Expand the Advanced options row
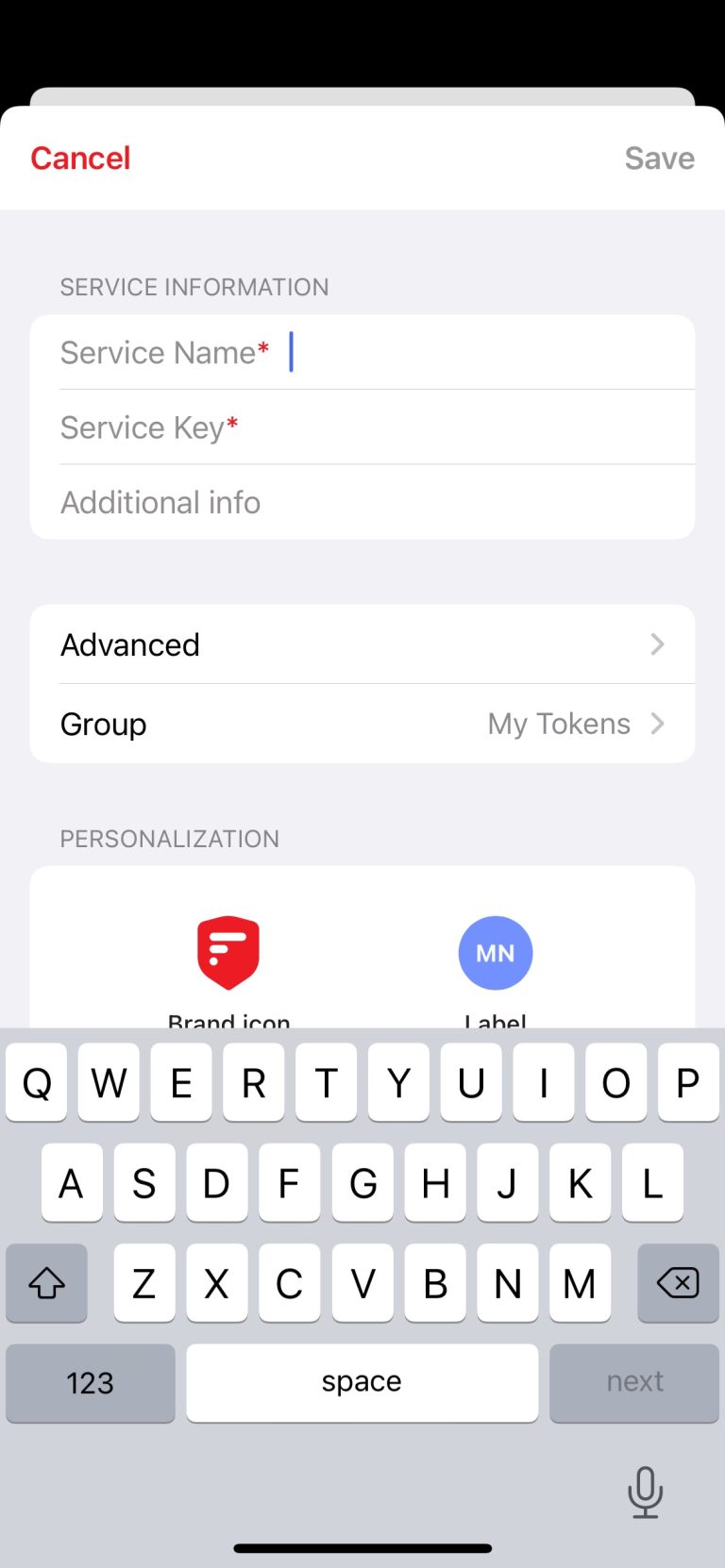This screenshot has width=725, height=1568. [362, 644]
